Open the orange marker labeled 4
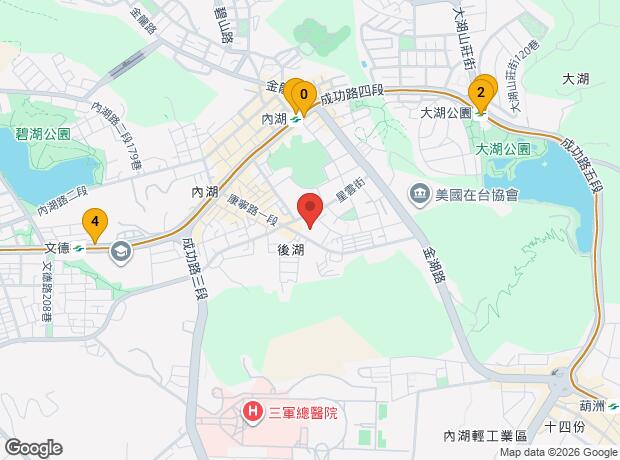 [95, 222]
